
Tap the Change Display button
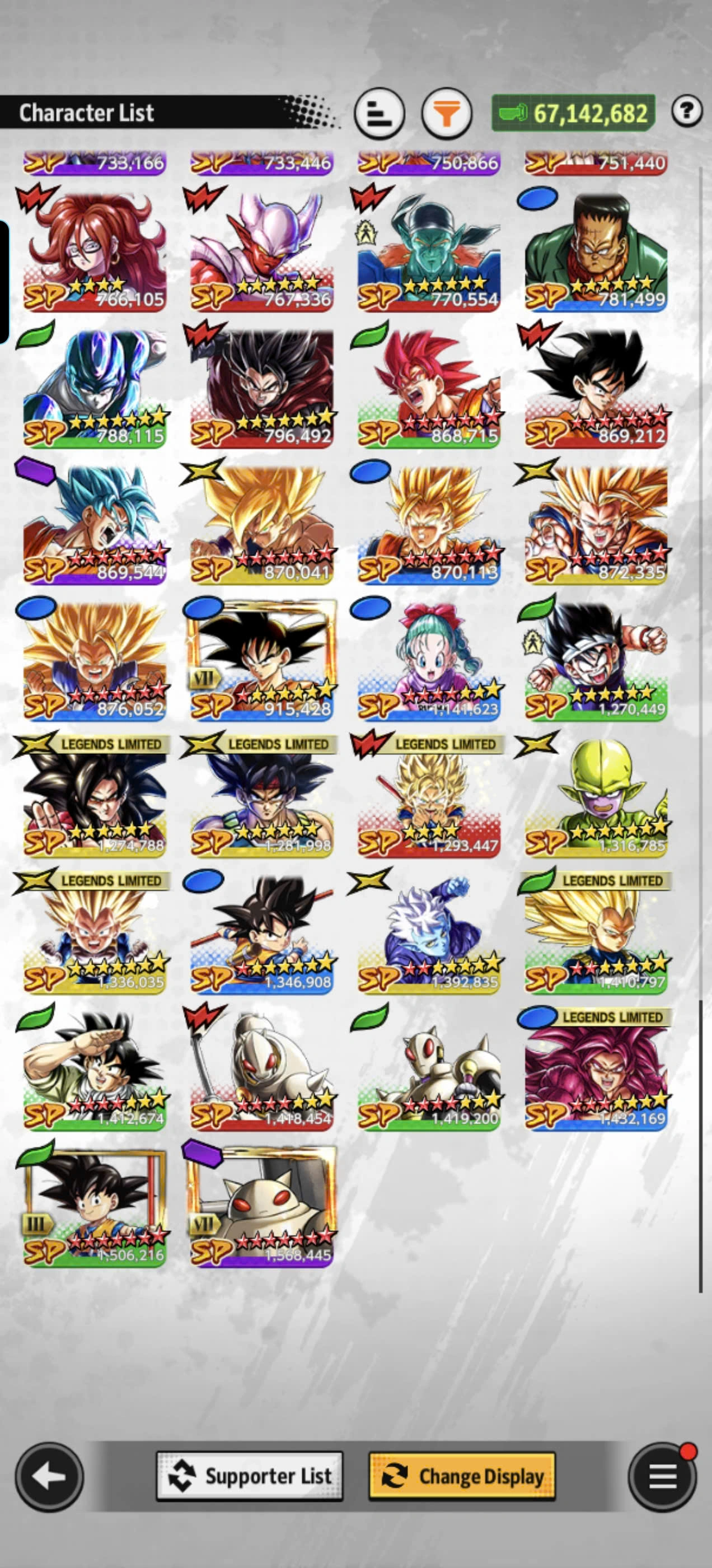[462, 1477]
